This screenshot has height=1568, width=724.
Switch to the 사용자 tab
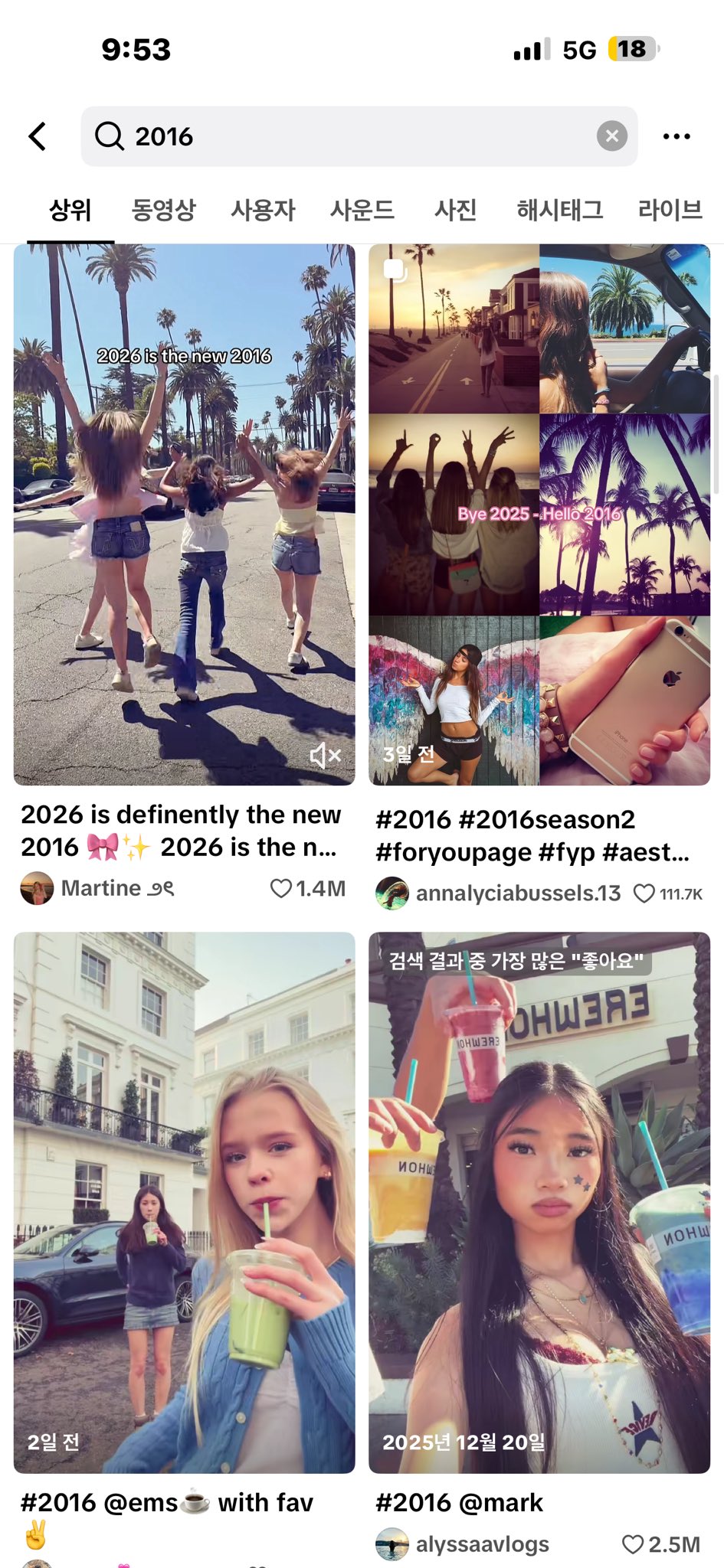263,210
